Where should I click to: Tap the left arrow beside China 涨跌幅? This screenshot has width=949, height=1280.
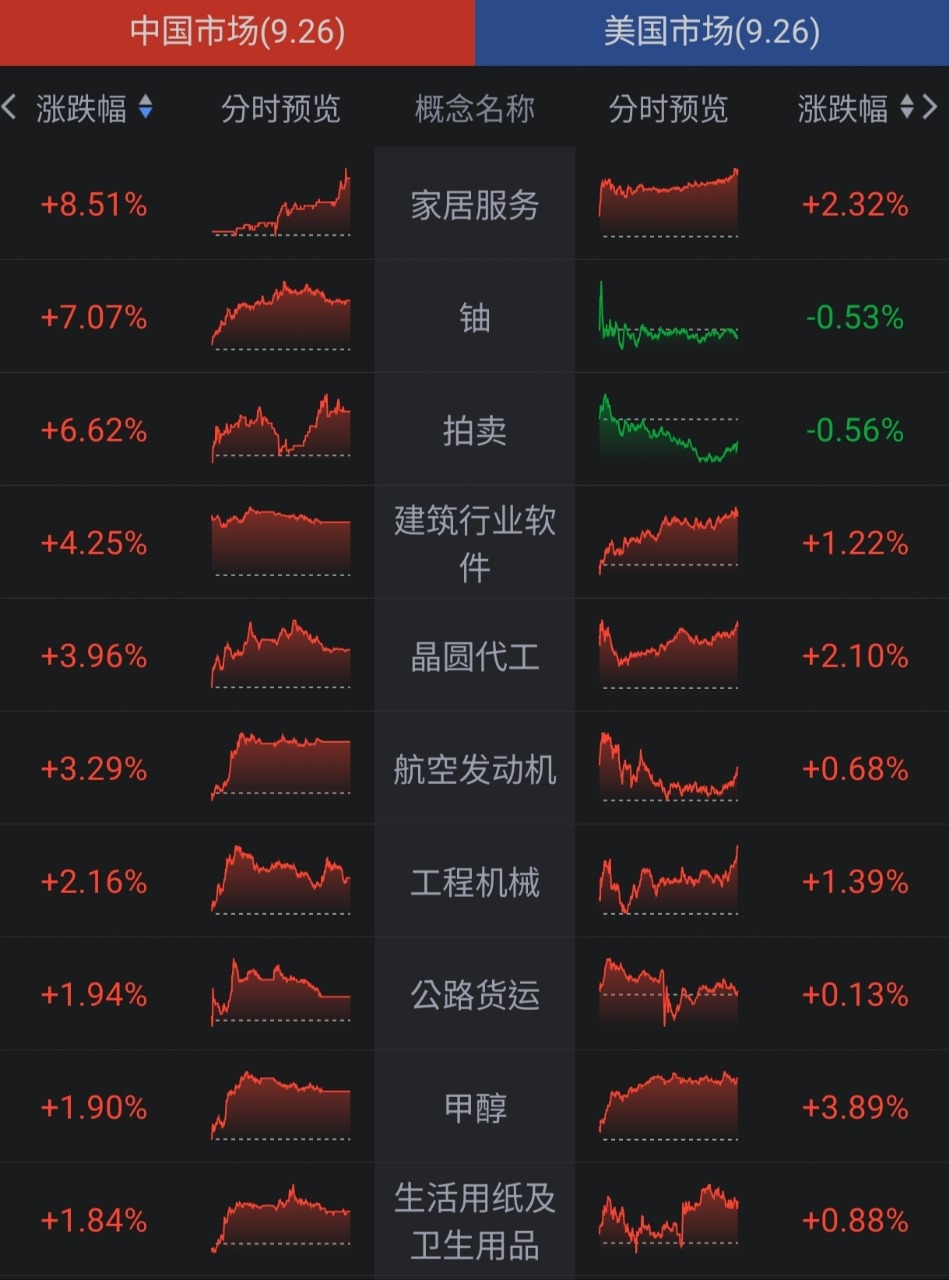(x=10, y=106)
